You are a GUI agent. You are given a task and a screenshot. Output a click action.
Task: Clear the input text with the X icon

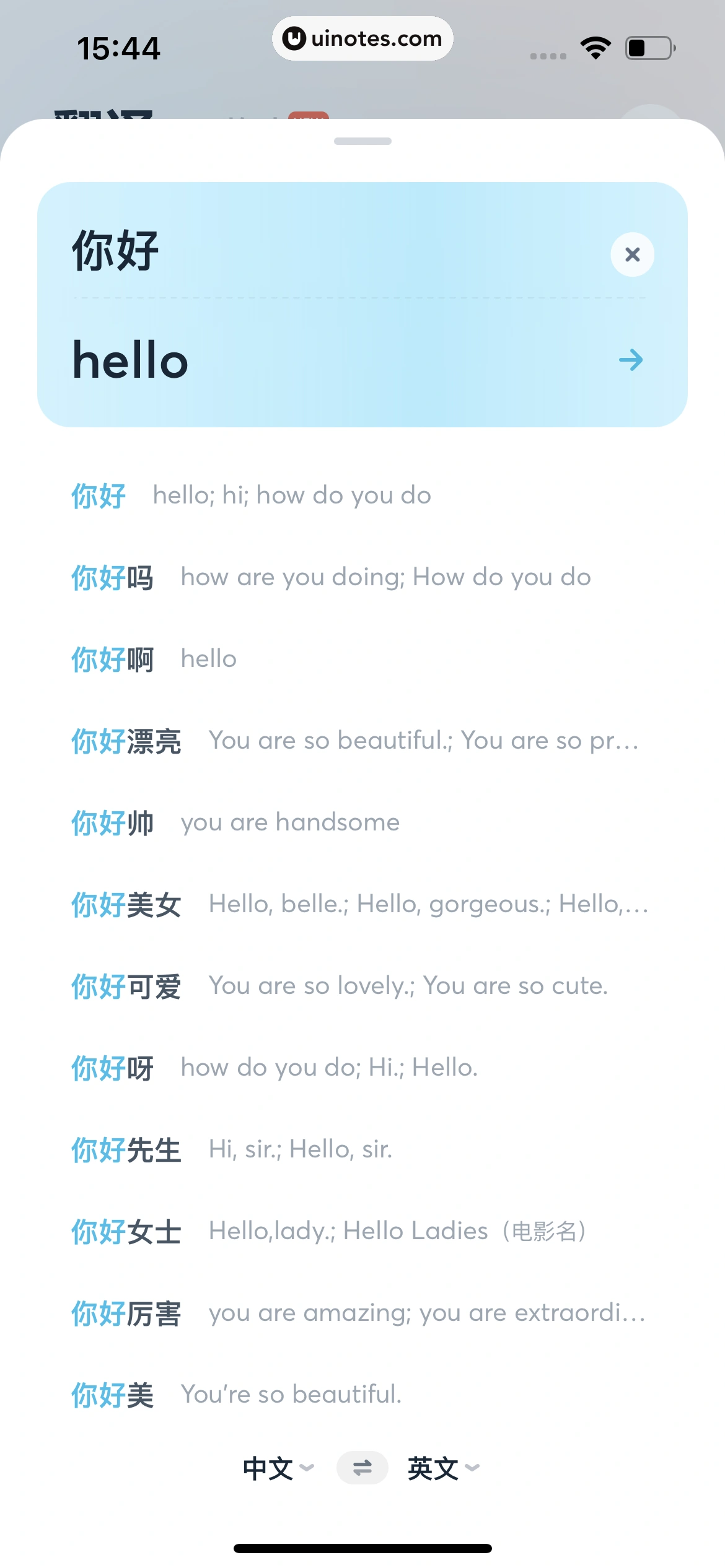[631, 255]
